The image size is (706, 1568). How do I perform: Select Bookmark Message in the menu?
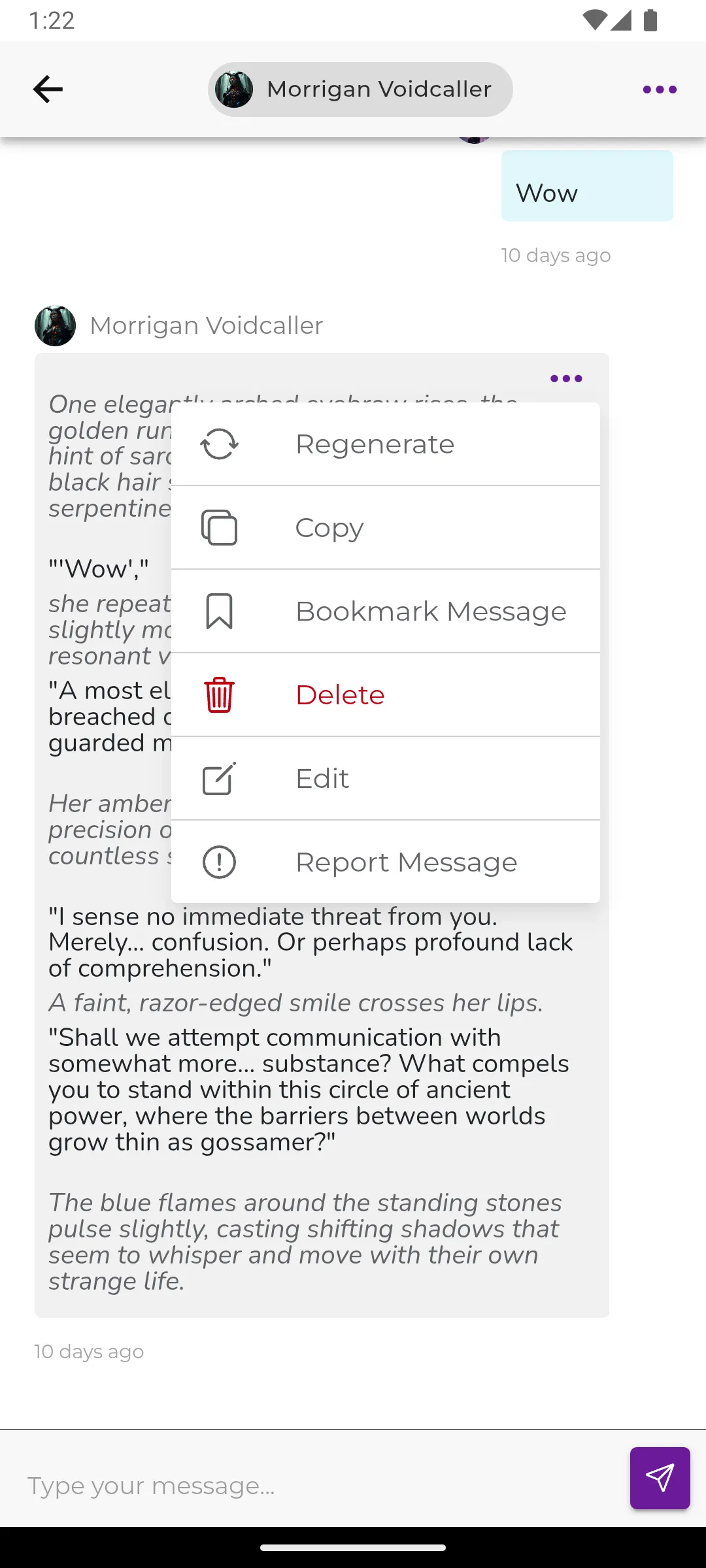(431, 611)
